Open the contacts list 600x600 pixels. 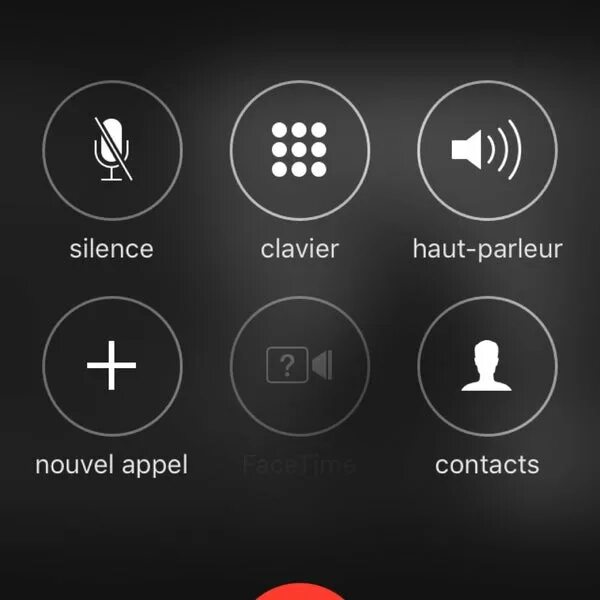click(x=487, y=366)
